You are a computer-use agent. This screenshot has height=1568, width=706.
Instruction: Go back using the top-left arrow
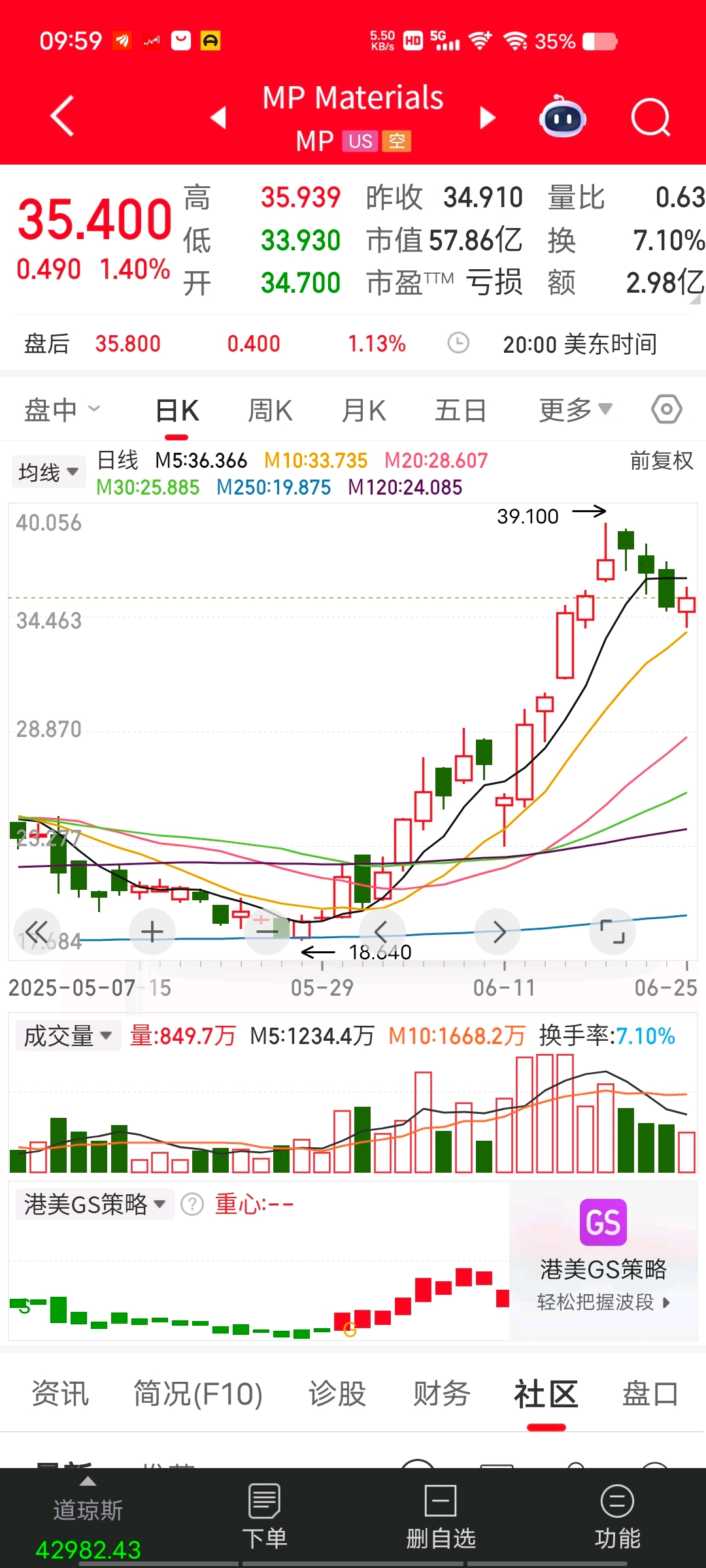[x=63, y=116]
